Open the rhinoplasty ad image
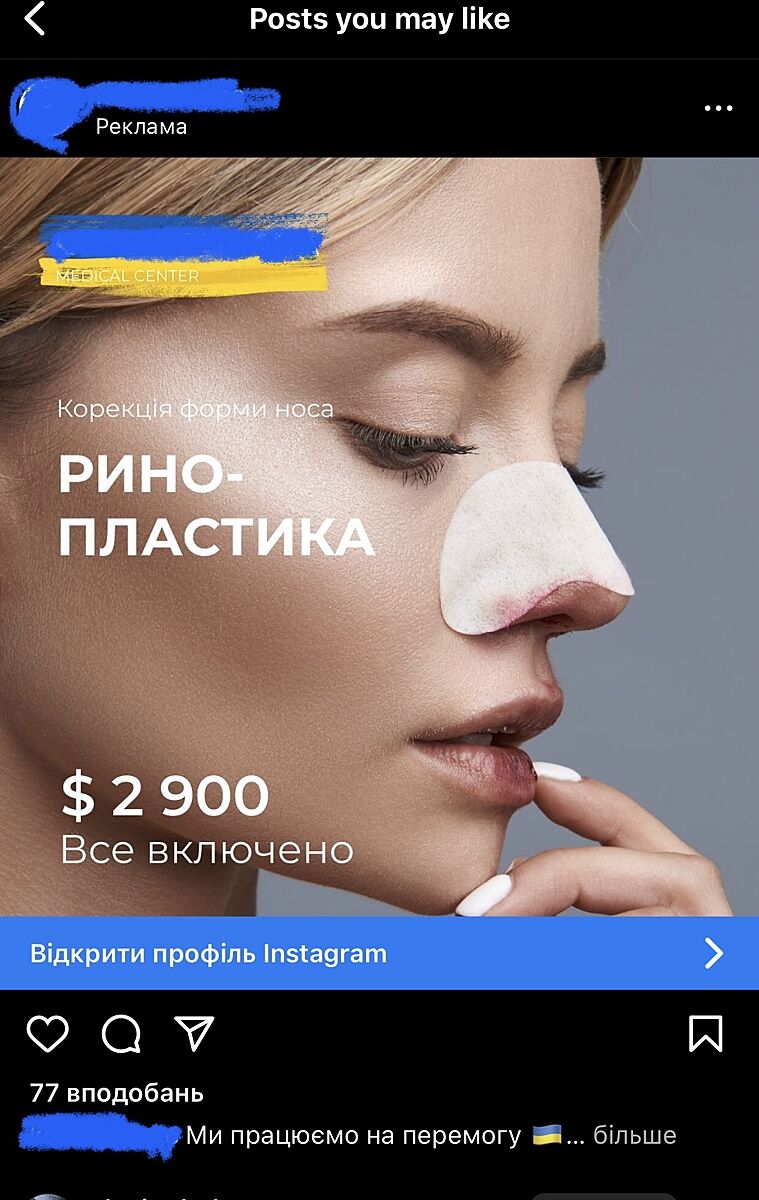The height and width of the screenshot is (1200, 759). (379, 540)
